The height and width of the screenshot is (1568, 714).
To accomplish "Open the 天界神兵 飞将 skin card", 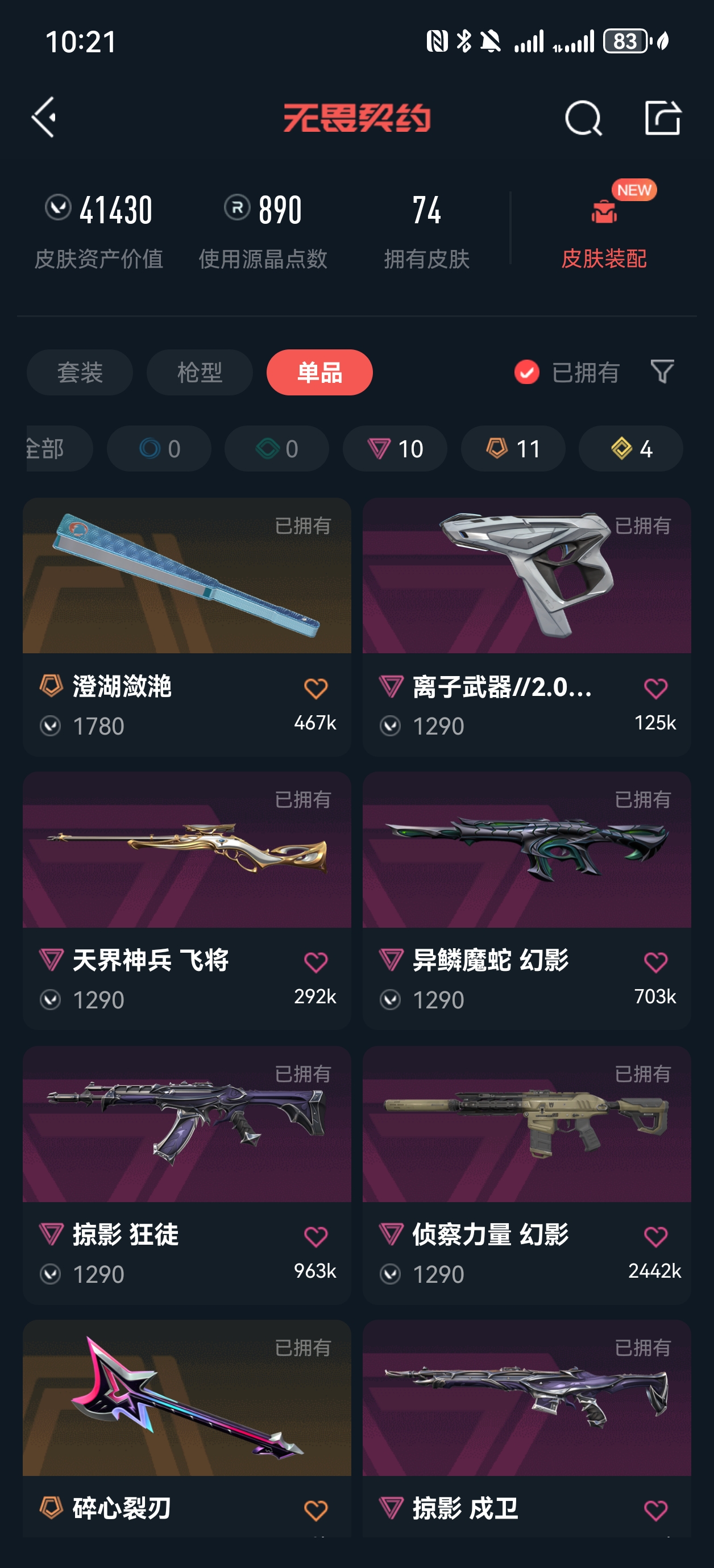I will pos(187,901).
